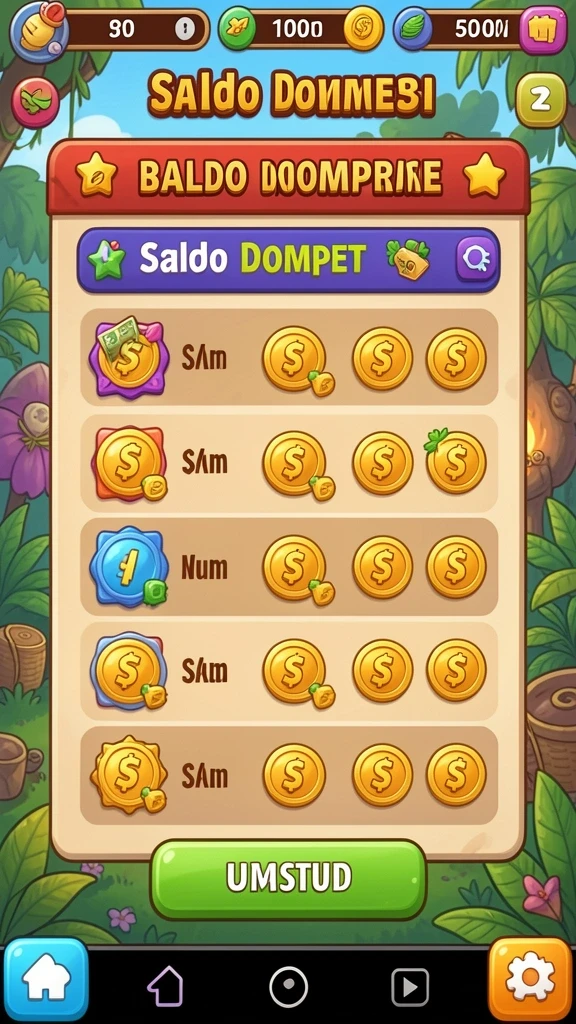Viewport: 576px width, 1024px height.
Task: Open the SAm row with purple cash badge
Action: [289, 357]
